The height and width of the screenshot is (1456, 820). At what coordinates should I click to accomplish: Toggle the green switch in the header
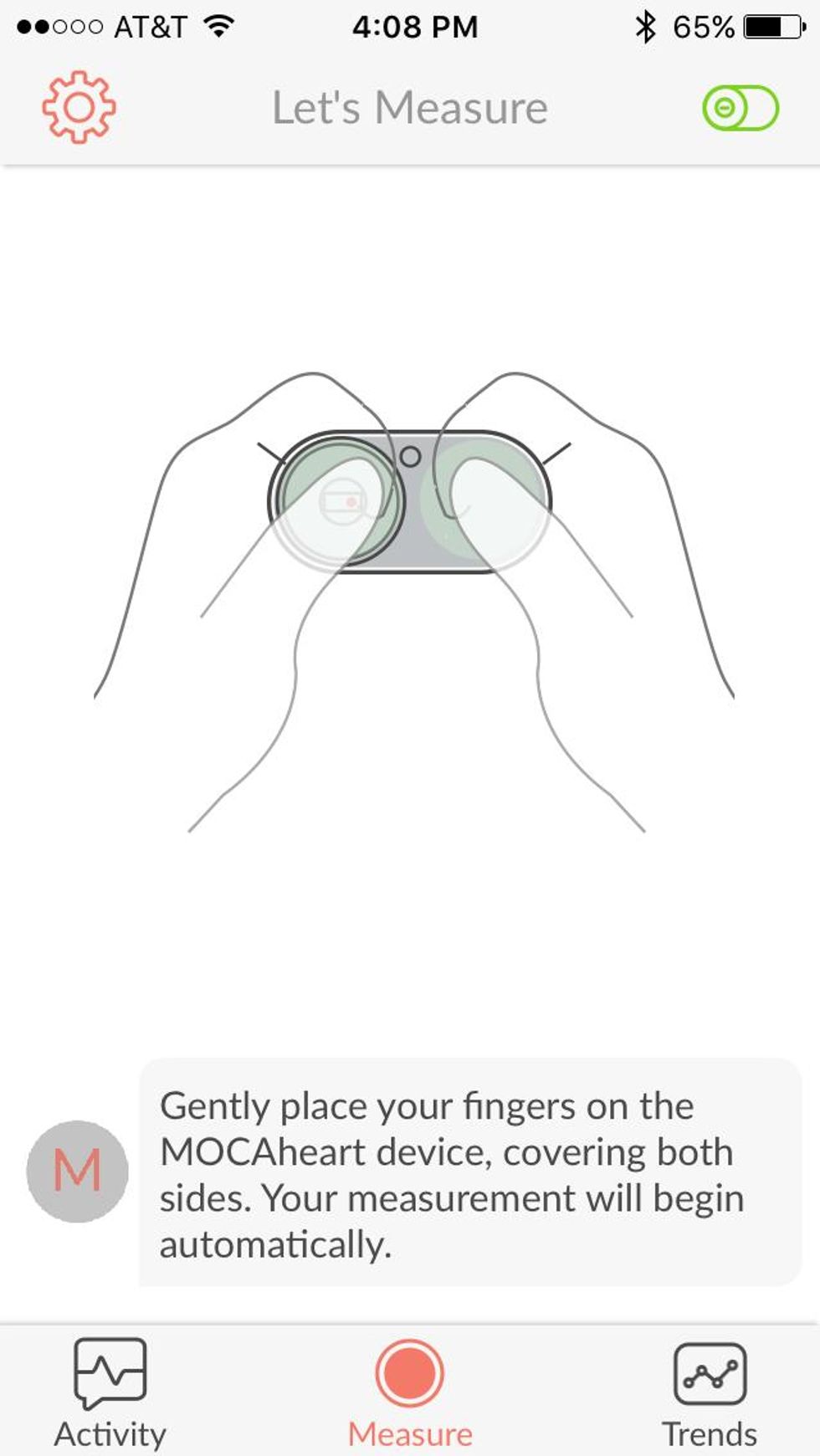tap(740, 108)
